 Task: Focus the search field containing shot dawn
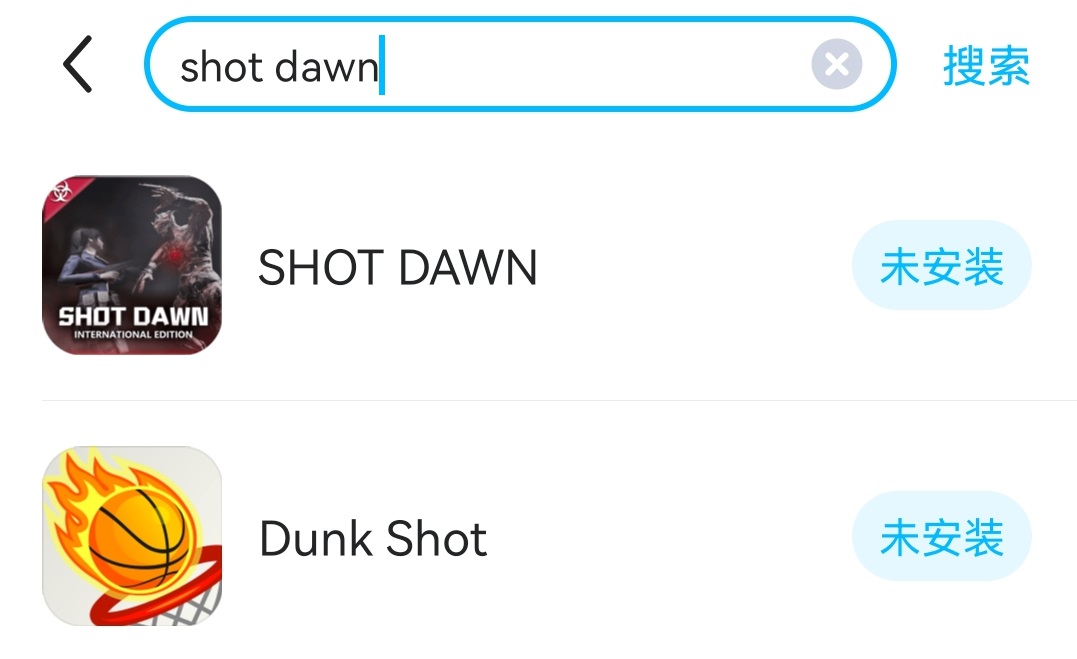tap(480, 66)
